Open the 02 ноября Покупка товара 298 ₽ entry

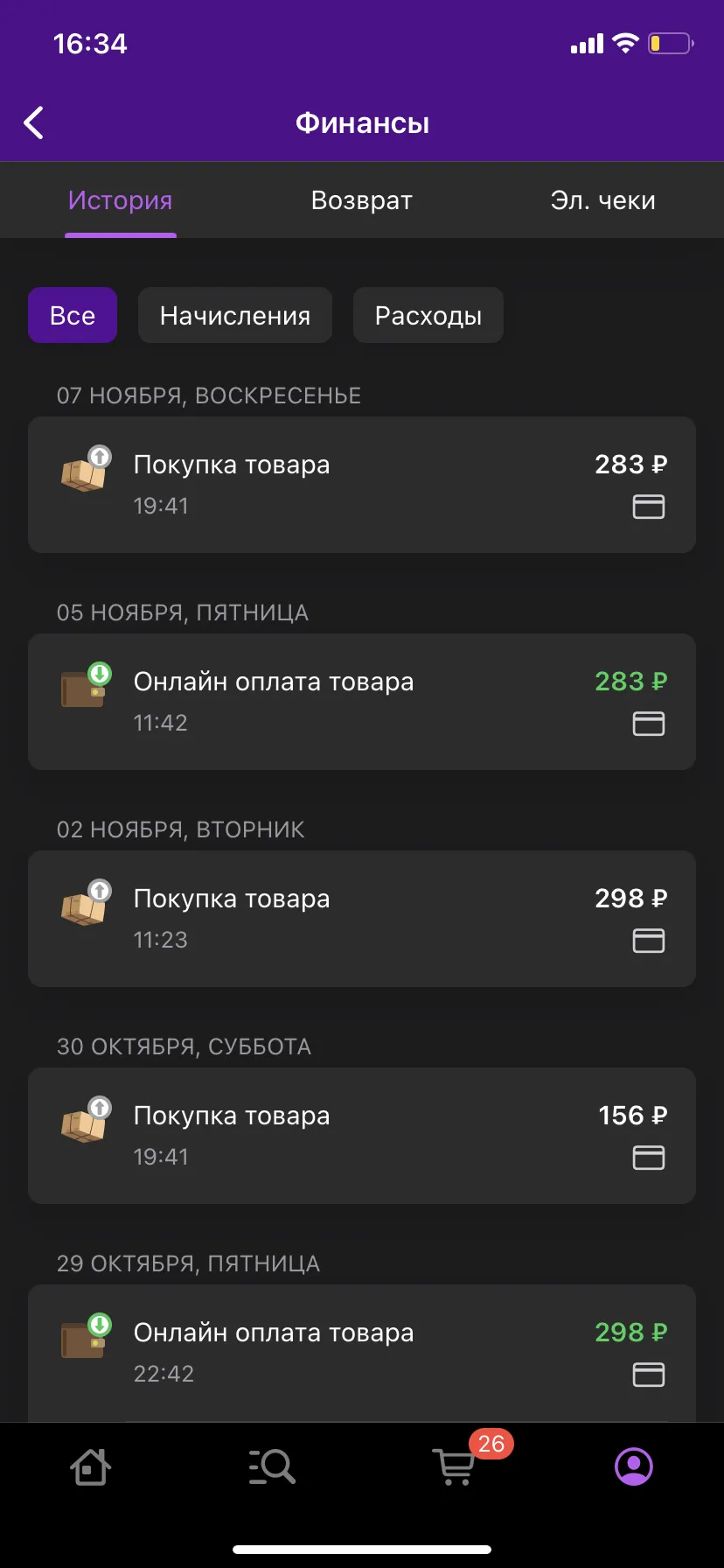pyautogui.click(x=362, y=919)
